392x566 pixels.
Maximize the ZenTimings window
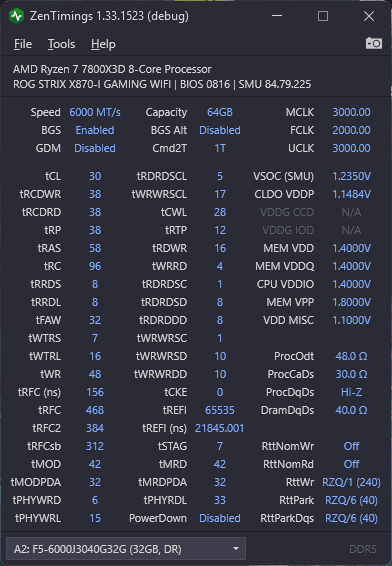(x=323, y=16)
